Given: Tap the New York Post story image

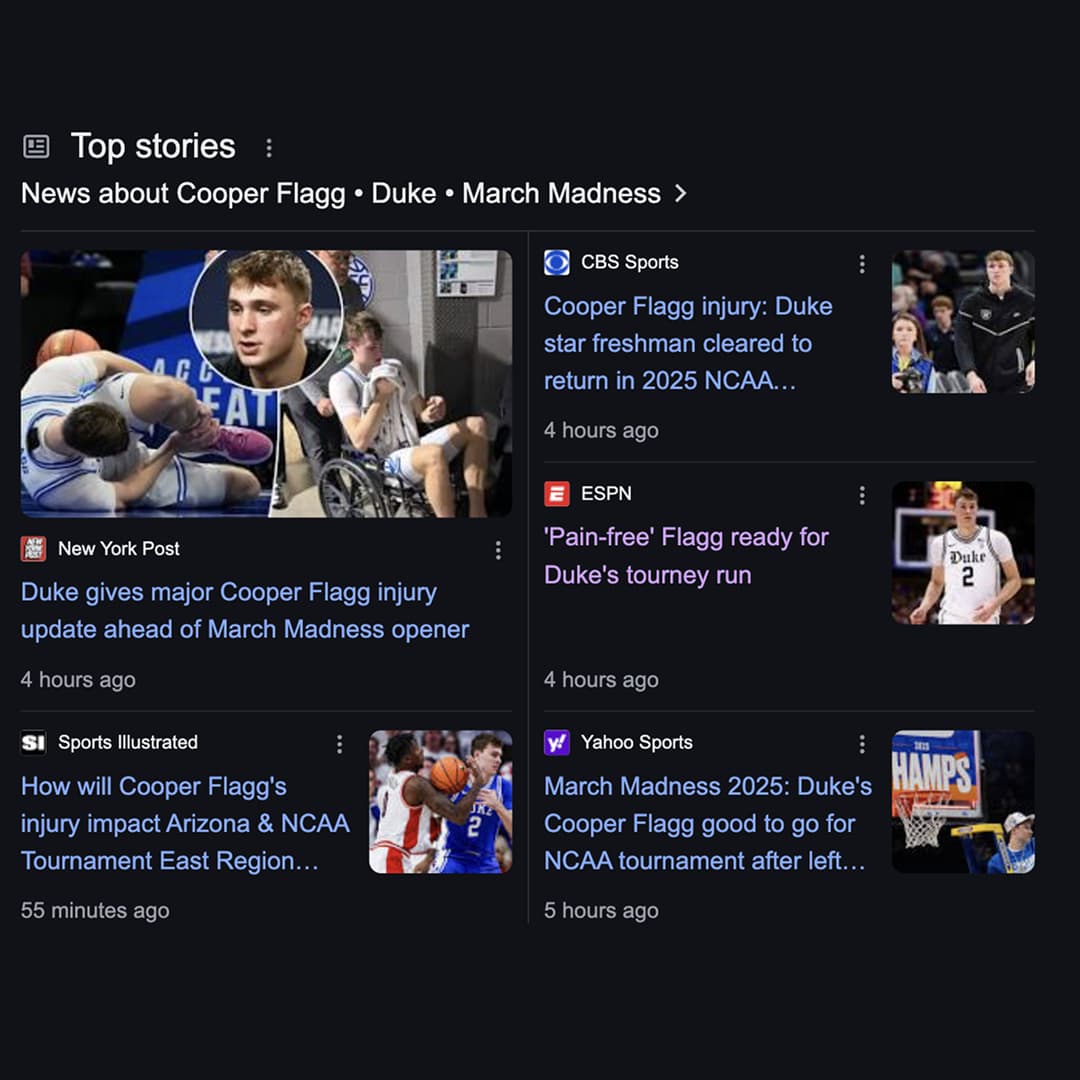Looking at the screenshot, I should [x=266, y=383].
